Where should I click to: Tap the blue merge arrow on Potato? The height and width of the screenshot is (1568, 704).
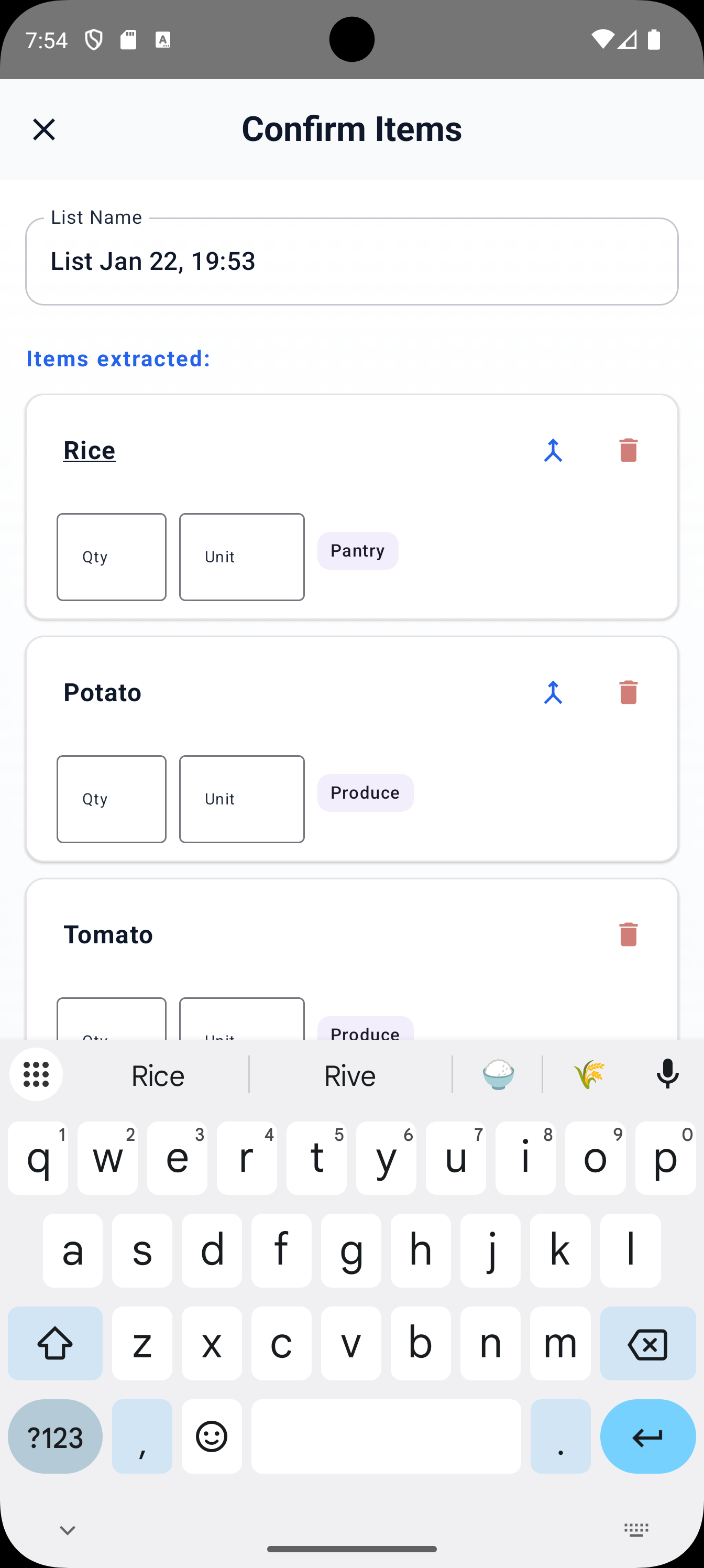[x=553, y=692]
